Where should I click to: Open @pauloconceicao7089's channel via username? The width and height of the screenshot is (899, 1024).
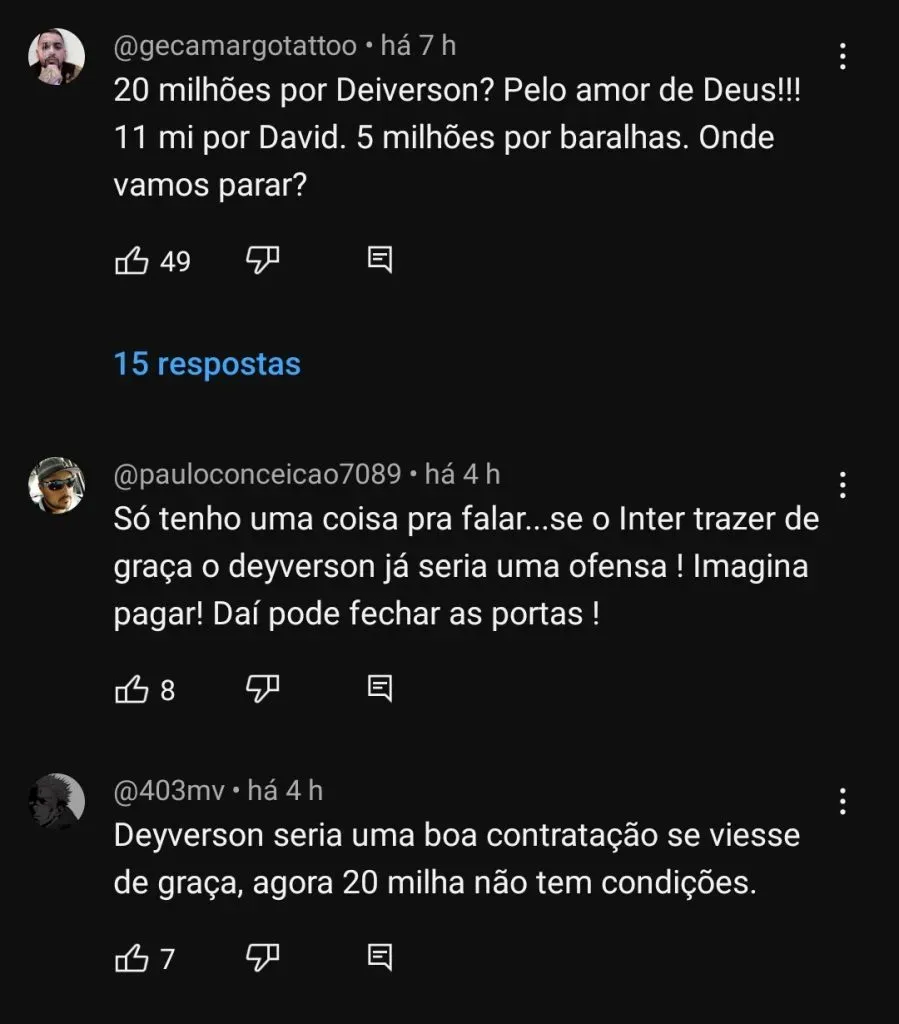[x=258, y=474]
